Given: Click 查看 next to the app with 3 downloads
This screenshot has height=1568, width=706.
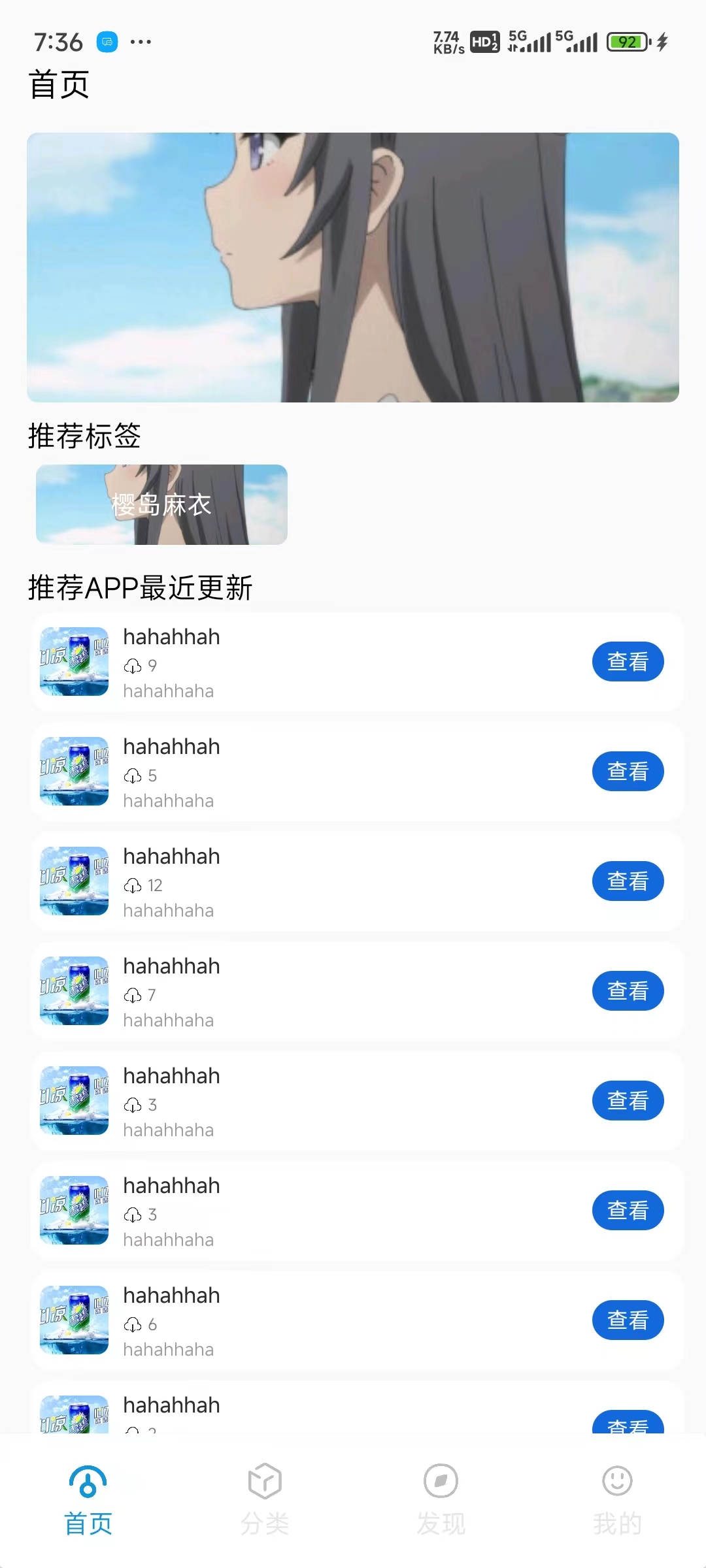Looking at the screenshot, I should pyautogui.click(x=628, y=1101).
